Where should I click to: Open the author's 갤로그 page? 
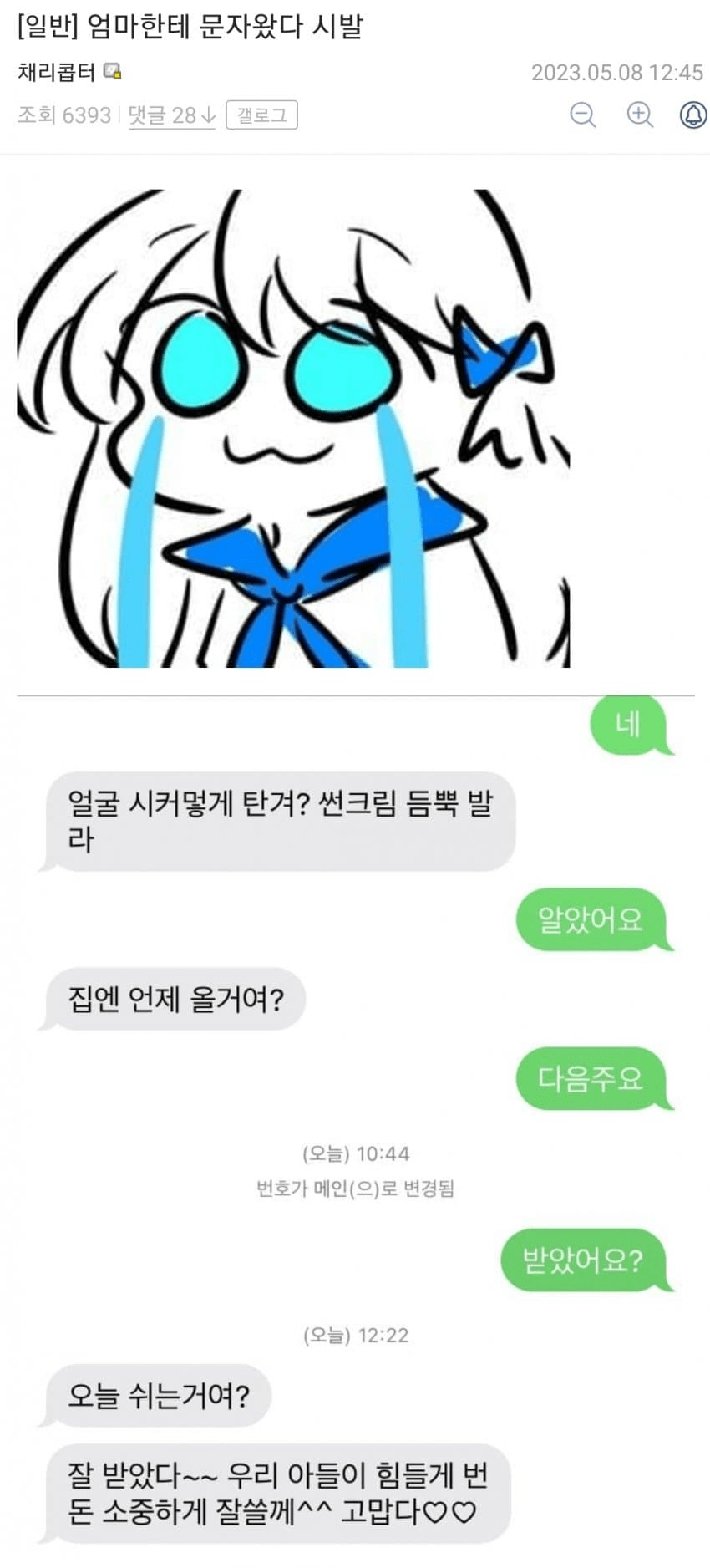coord(261,115)
